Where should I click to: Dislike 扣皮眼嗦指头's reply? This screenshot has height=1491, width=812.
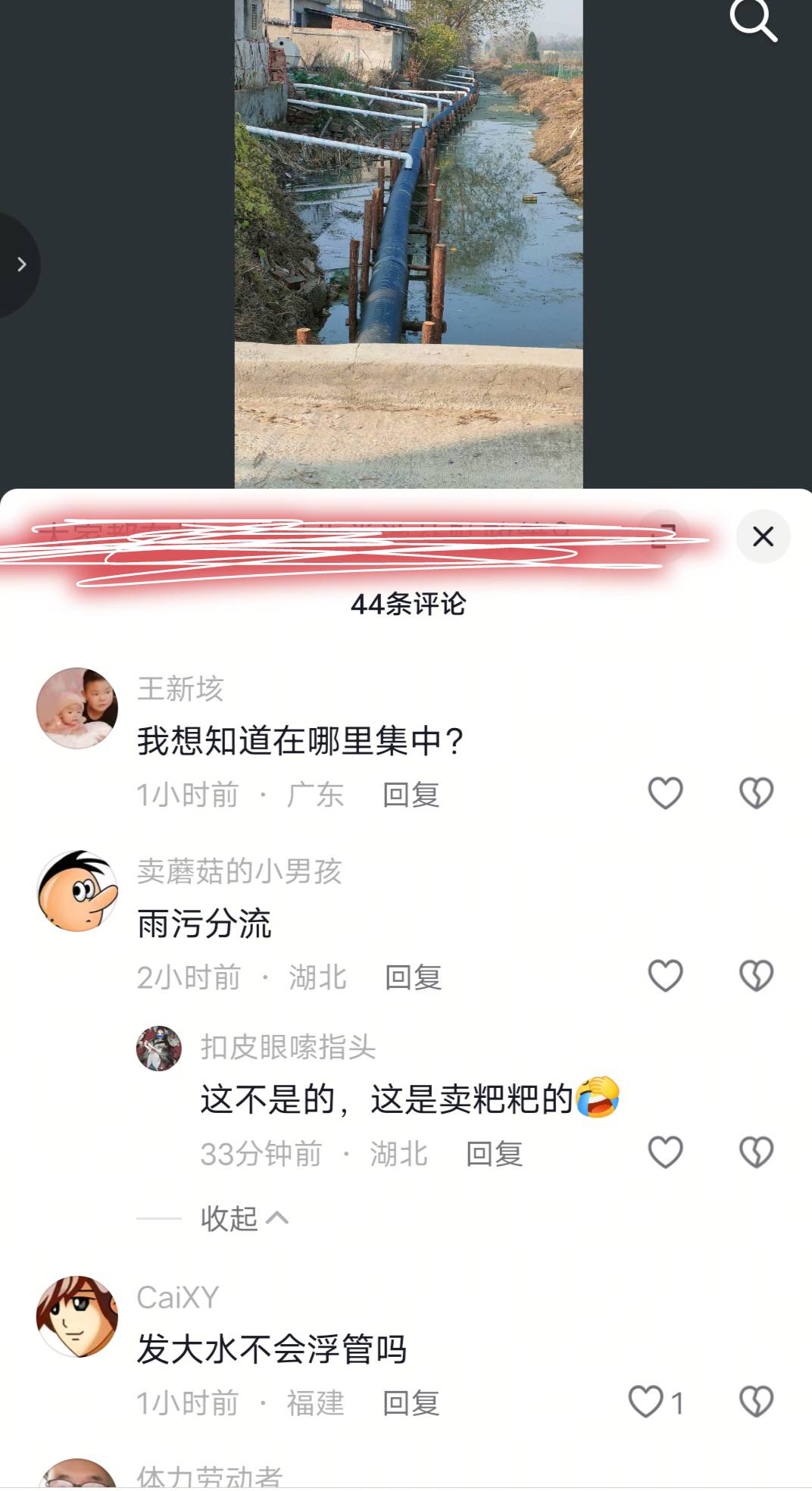pos(756,1152)
